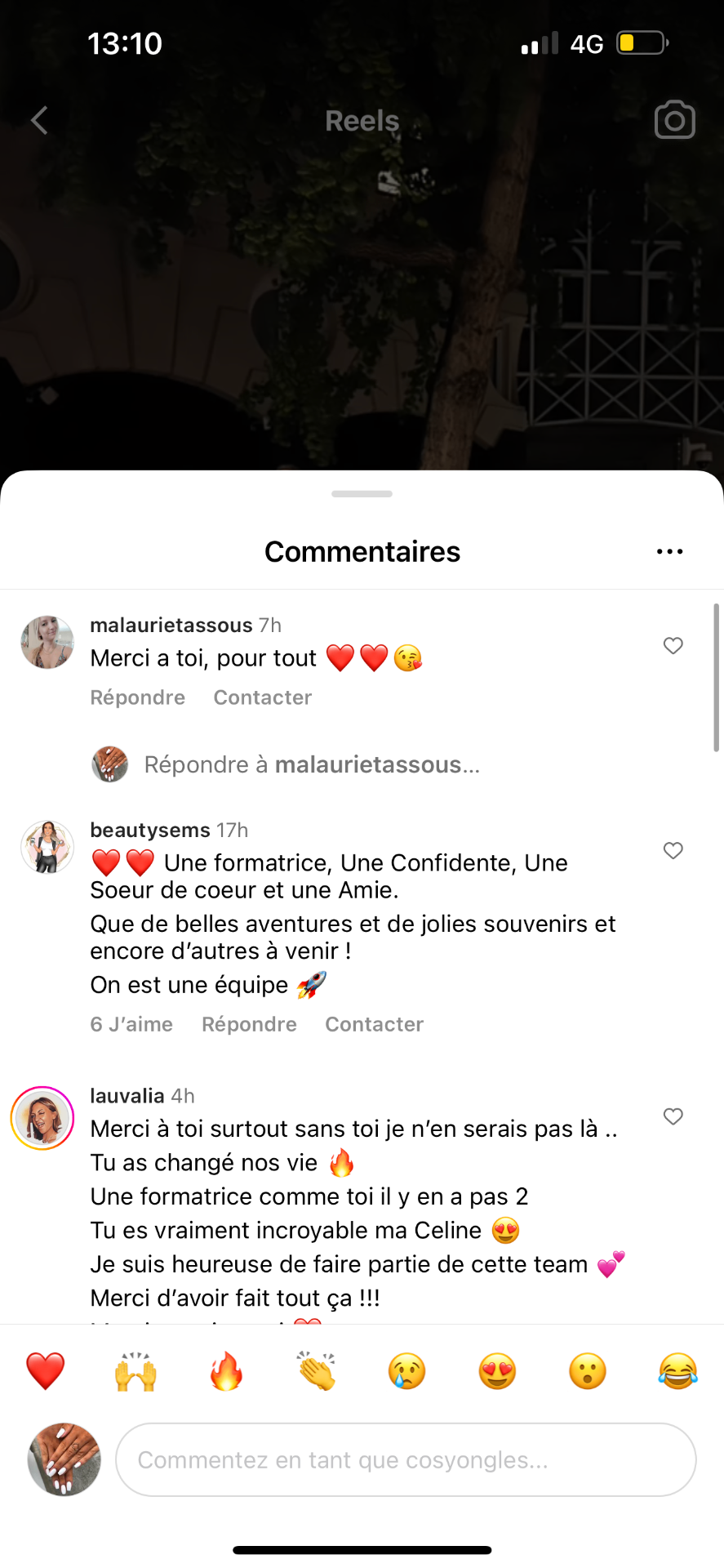Focus the comment field as cosyongles
The height and width of the screenshot is (1568, 724).
[x=406, y=1459]
